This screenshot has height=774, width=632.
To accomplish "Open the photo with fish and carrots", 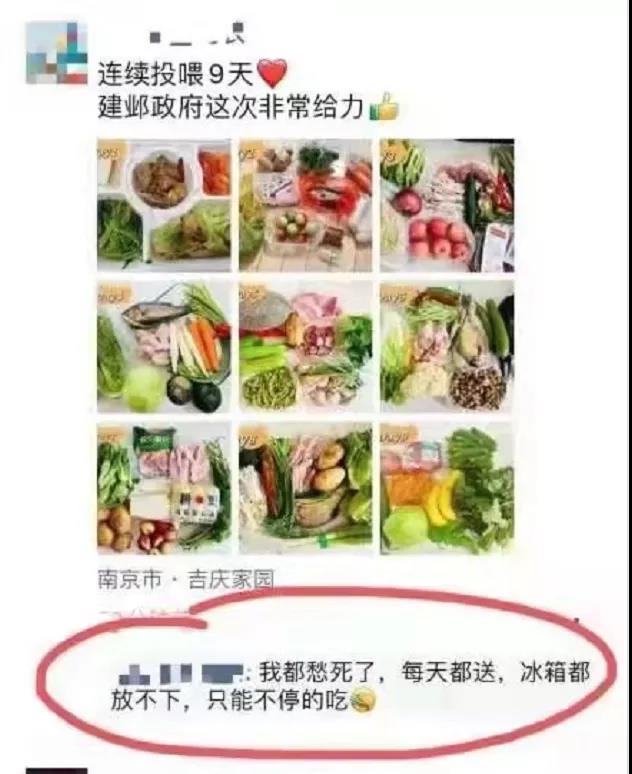I will point(165,346).
